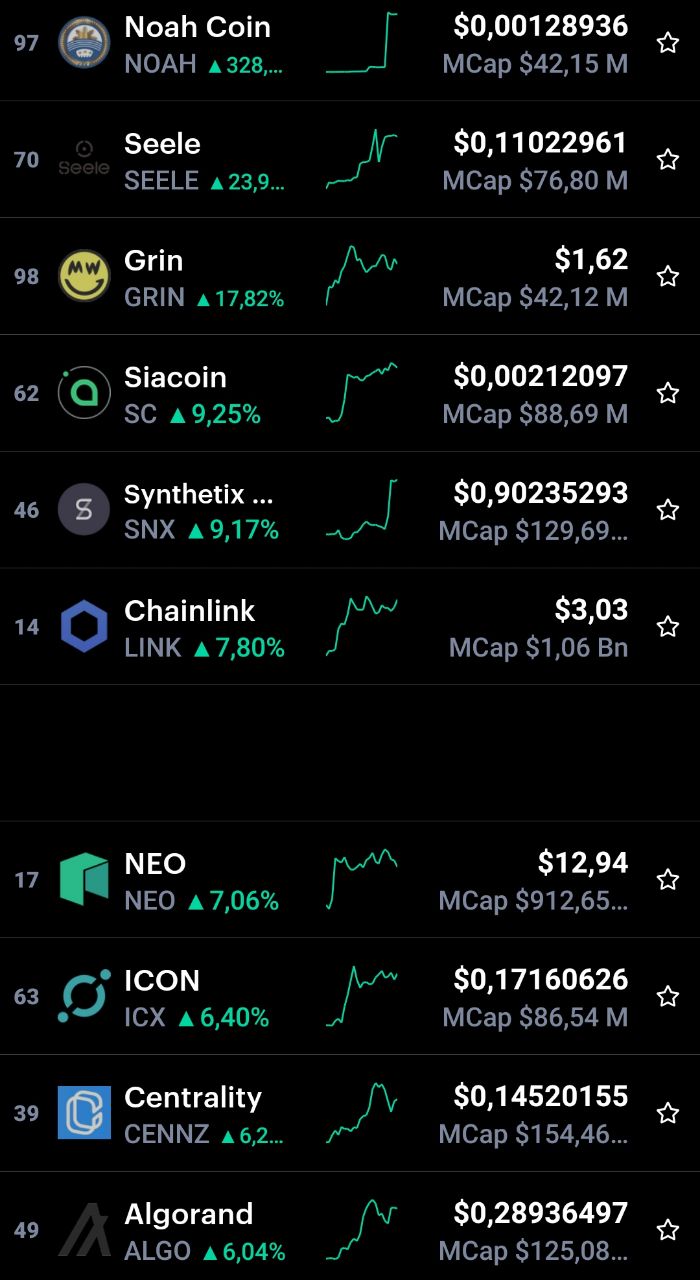
Task: Open Chainlink LINK details
Action: point(350,628)
